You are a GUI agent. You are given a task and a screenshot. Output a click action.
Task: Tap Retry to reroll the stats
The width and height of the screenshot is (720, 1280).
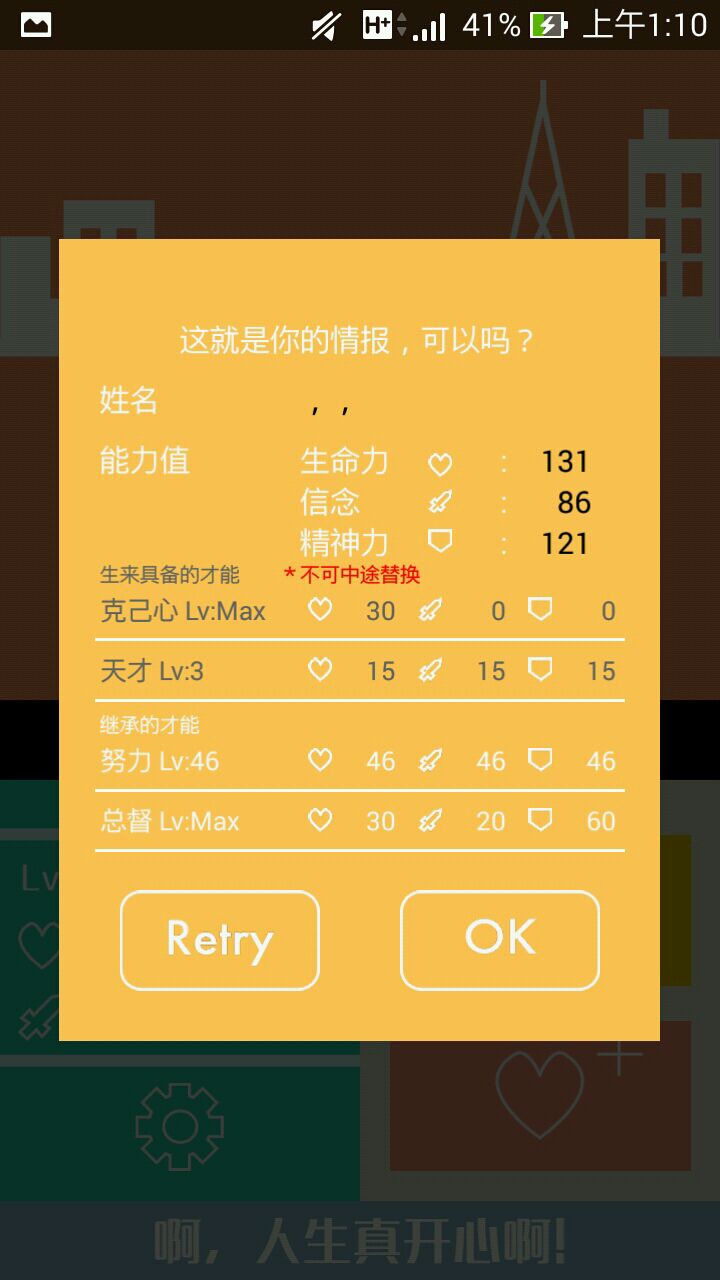(220, 940)
